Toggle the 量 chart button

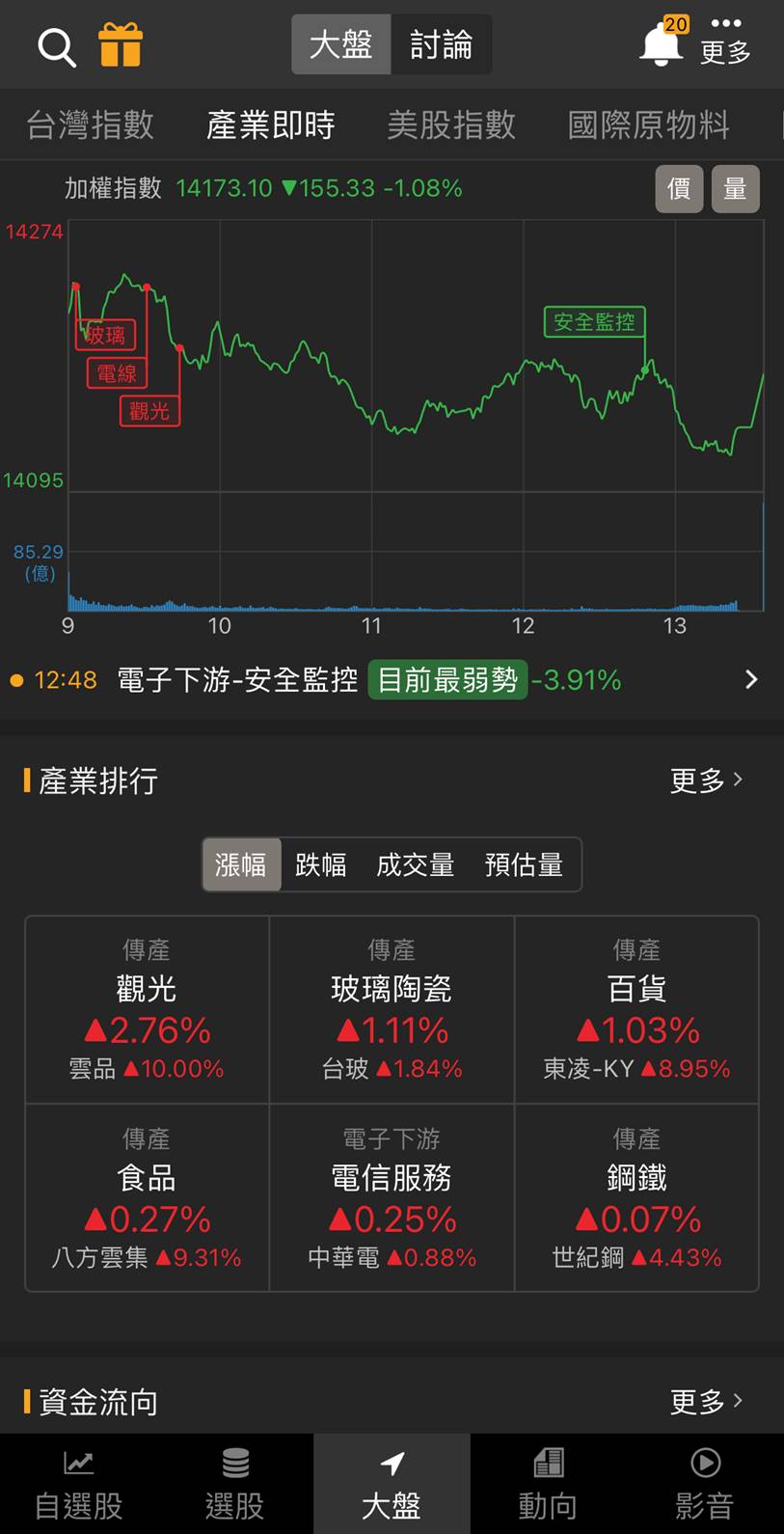point(735,189)
